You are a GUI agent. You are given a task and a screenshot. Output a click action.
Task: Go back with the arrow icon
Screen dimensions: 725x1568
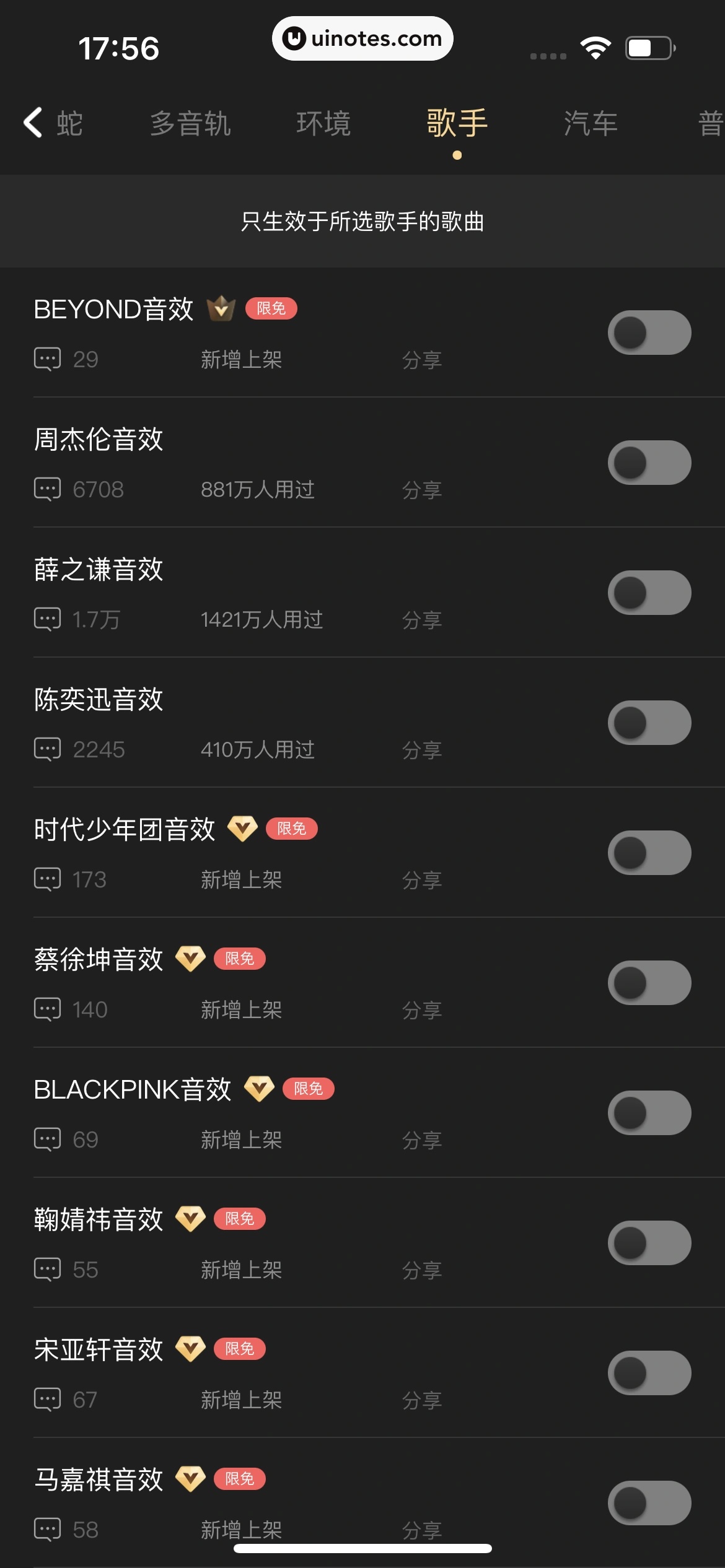point(33,123)
